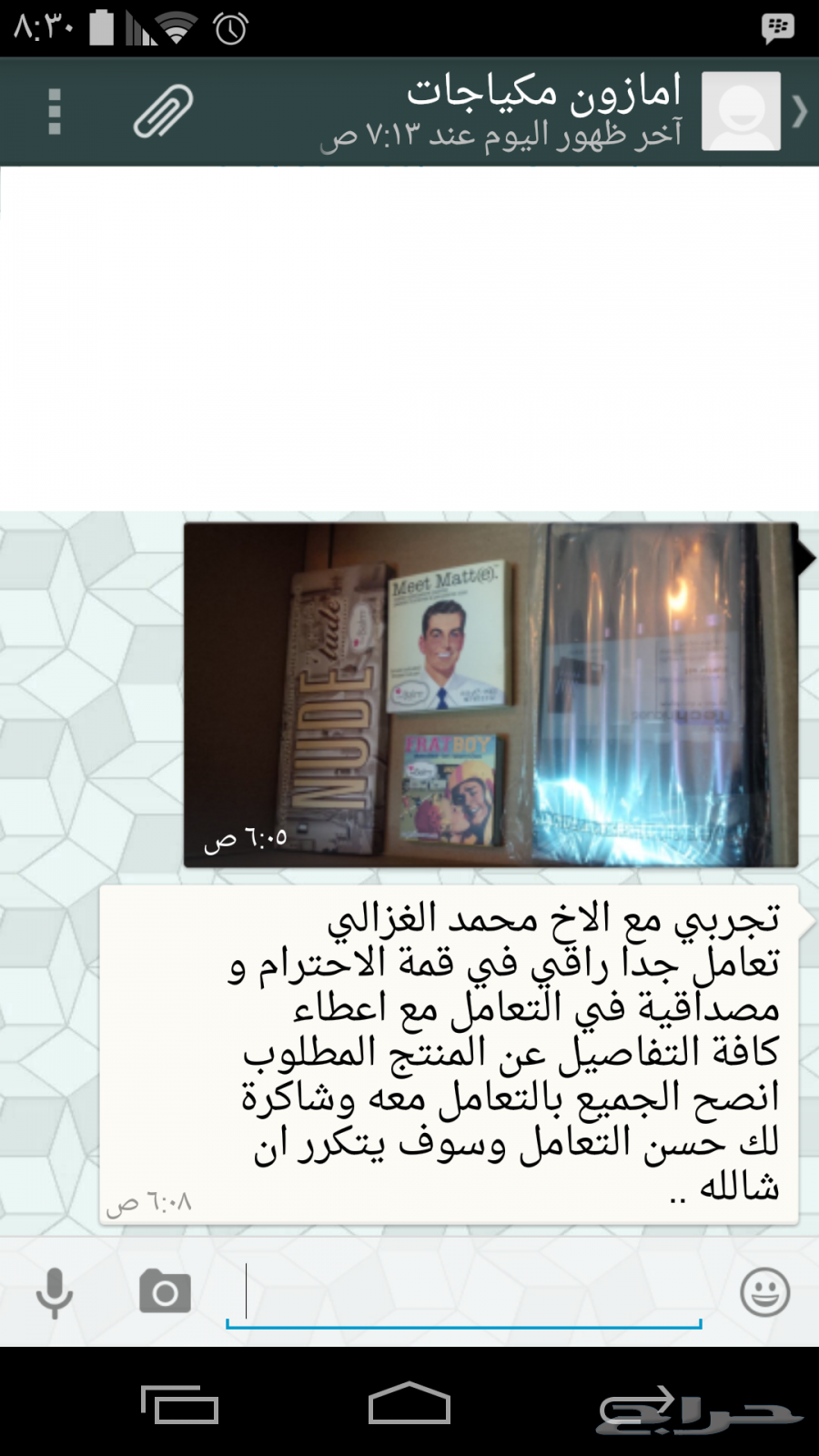The width and height of the screenshot is (819, 1456).
Task: Focus the message text field
Action: tap(464, 1292)
